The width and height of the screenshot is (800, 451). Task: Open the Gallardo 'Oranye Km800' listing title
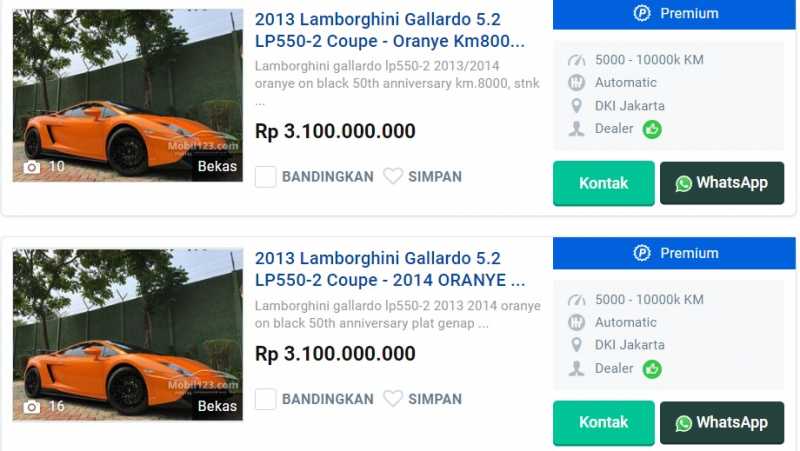pos(390,30)
